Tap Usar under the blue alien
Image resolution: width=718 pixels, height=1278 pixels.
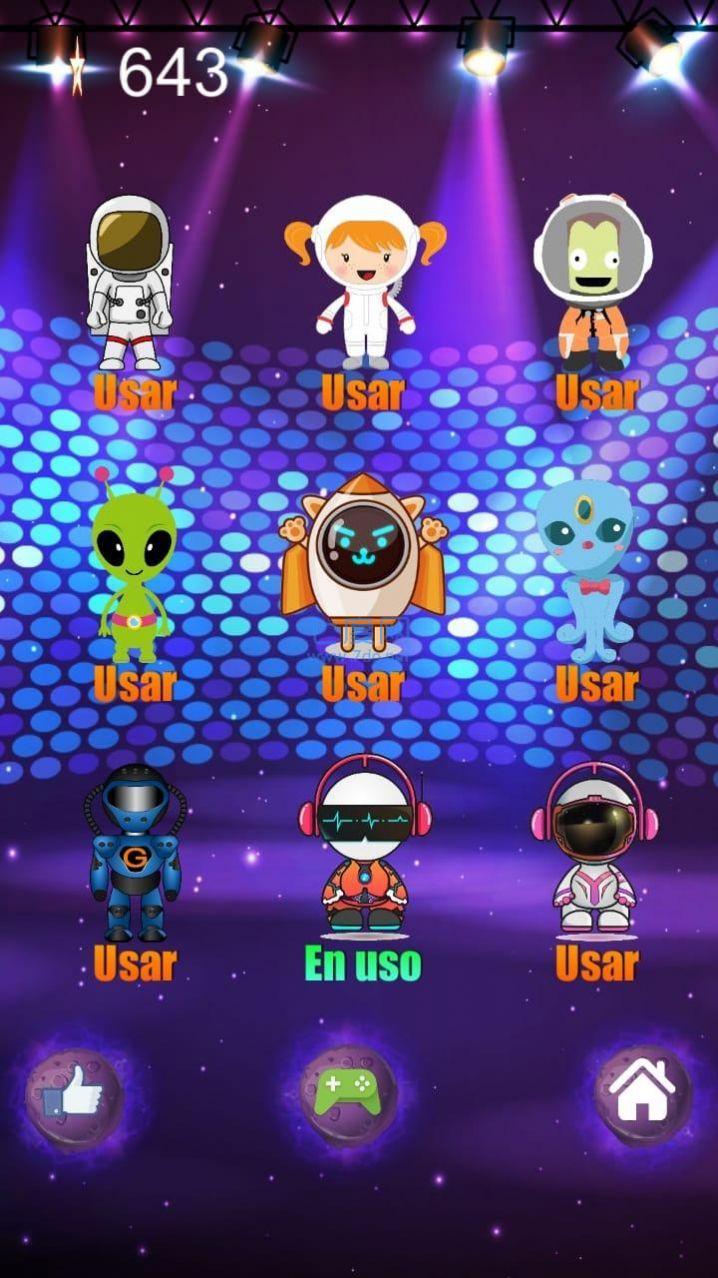click(596, 684)
